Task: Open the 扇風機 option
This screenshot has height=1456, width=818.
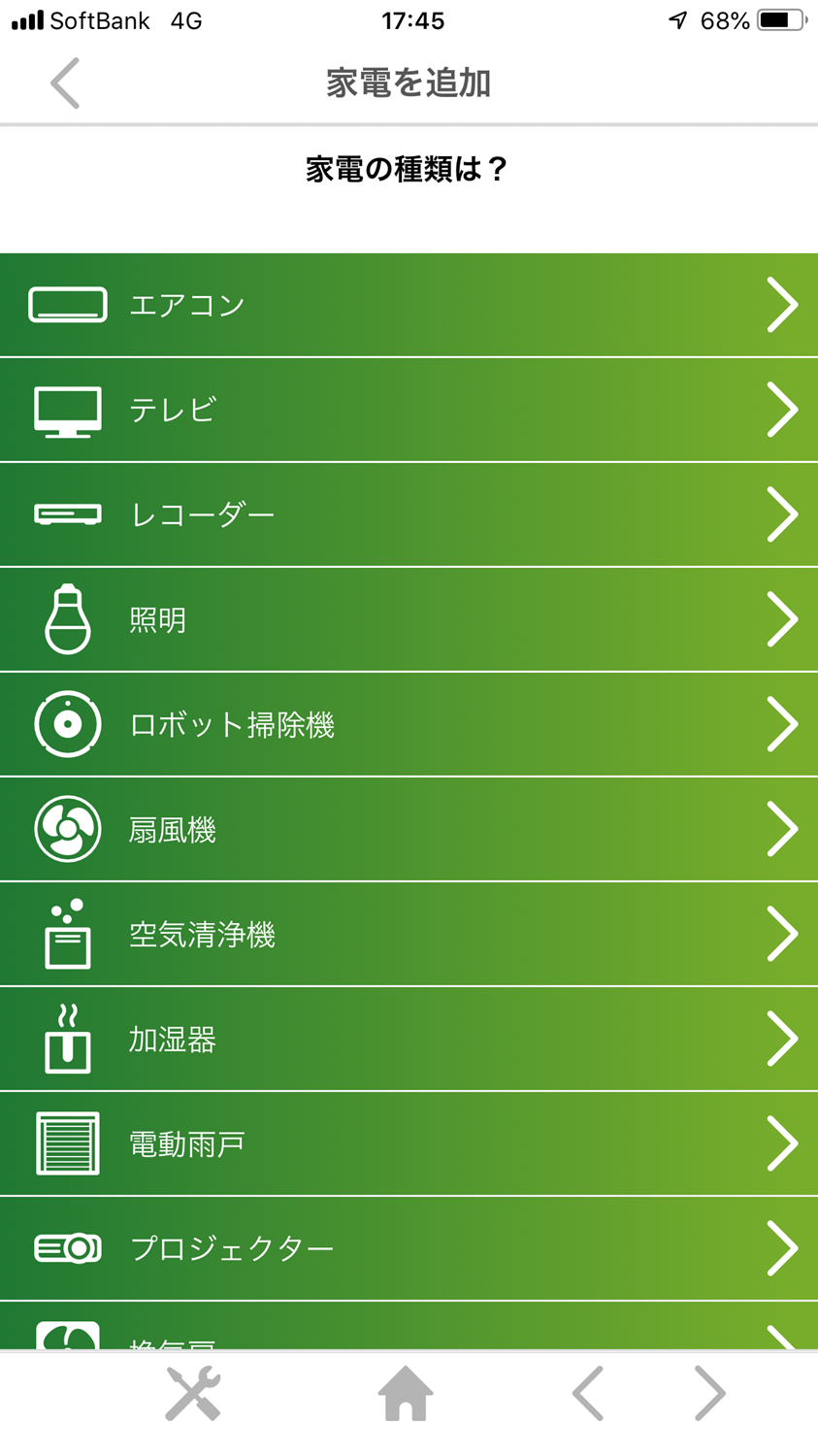Action: coord(409,829)
